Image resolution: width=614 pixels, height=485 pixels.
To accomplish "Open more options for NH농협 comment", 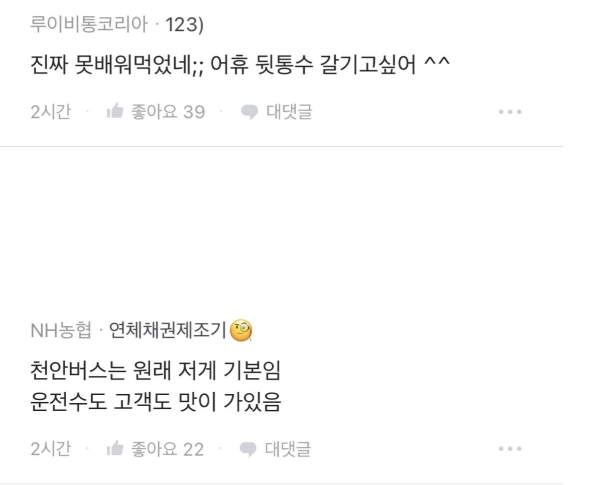I will click(x=510, y=449).
